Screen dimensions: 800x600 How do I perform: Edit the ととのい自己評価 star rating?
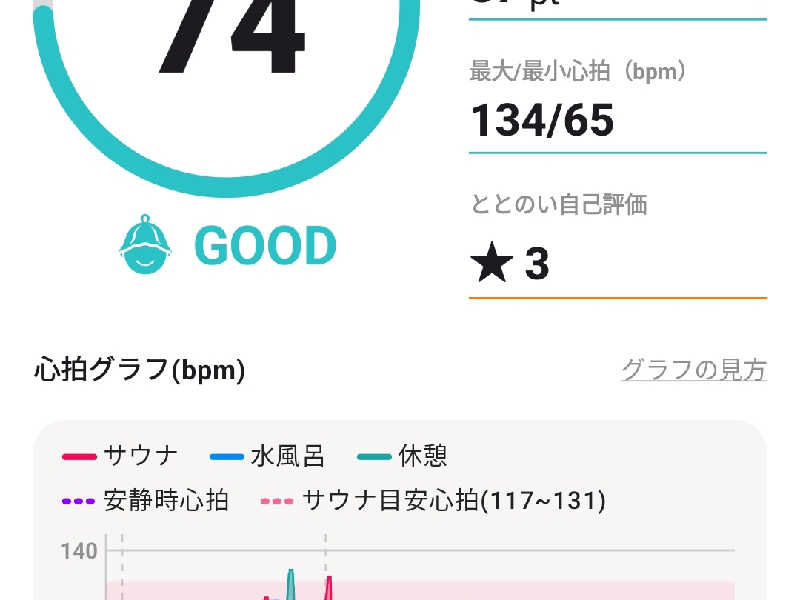point(511,264)
